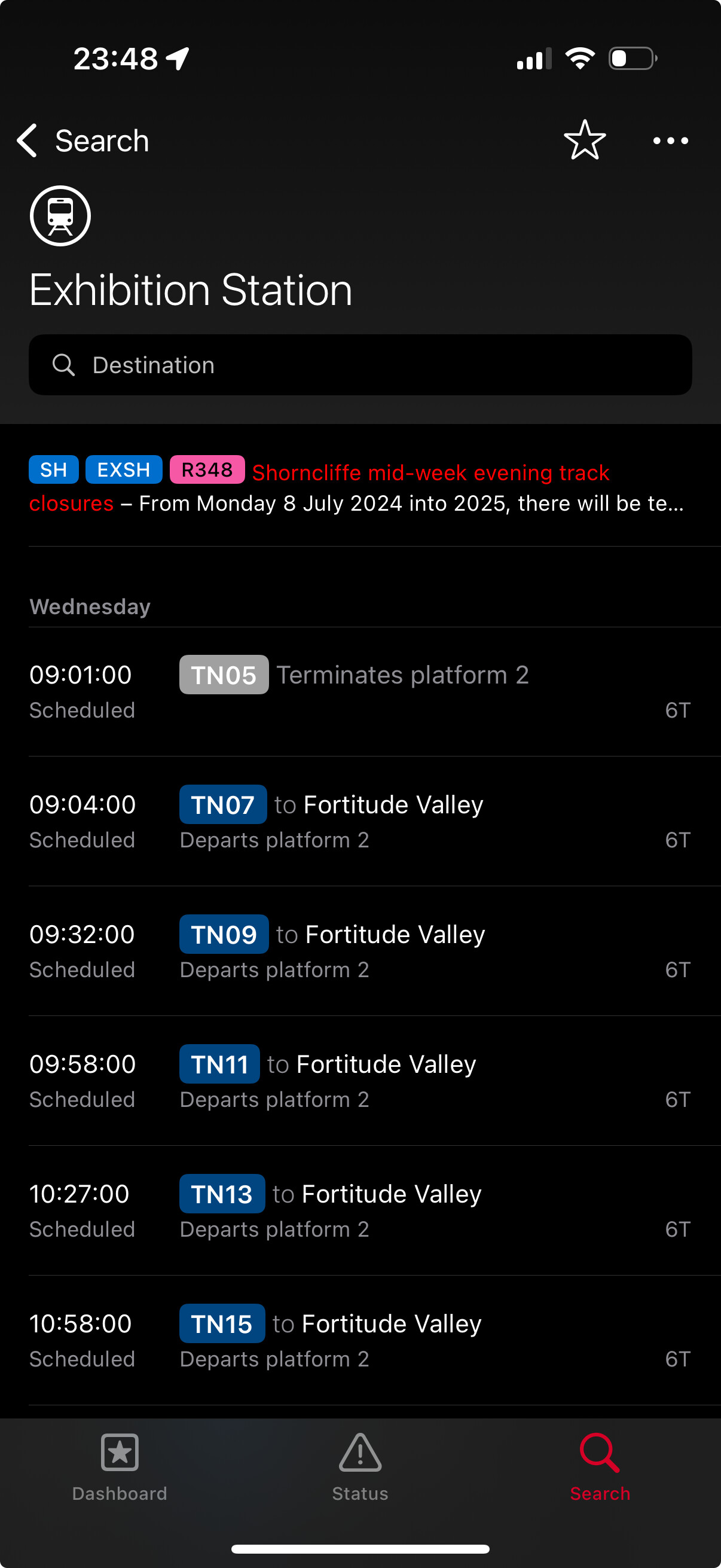Viewport: 721px width, 1568px height.
Task: Go back to Search
Action: point(82,141)
